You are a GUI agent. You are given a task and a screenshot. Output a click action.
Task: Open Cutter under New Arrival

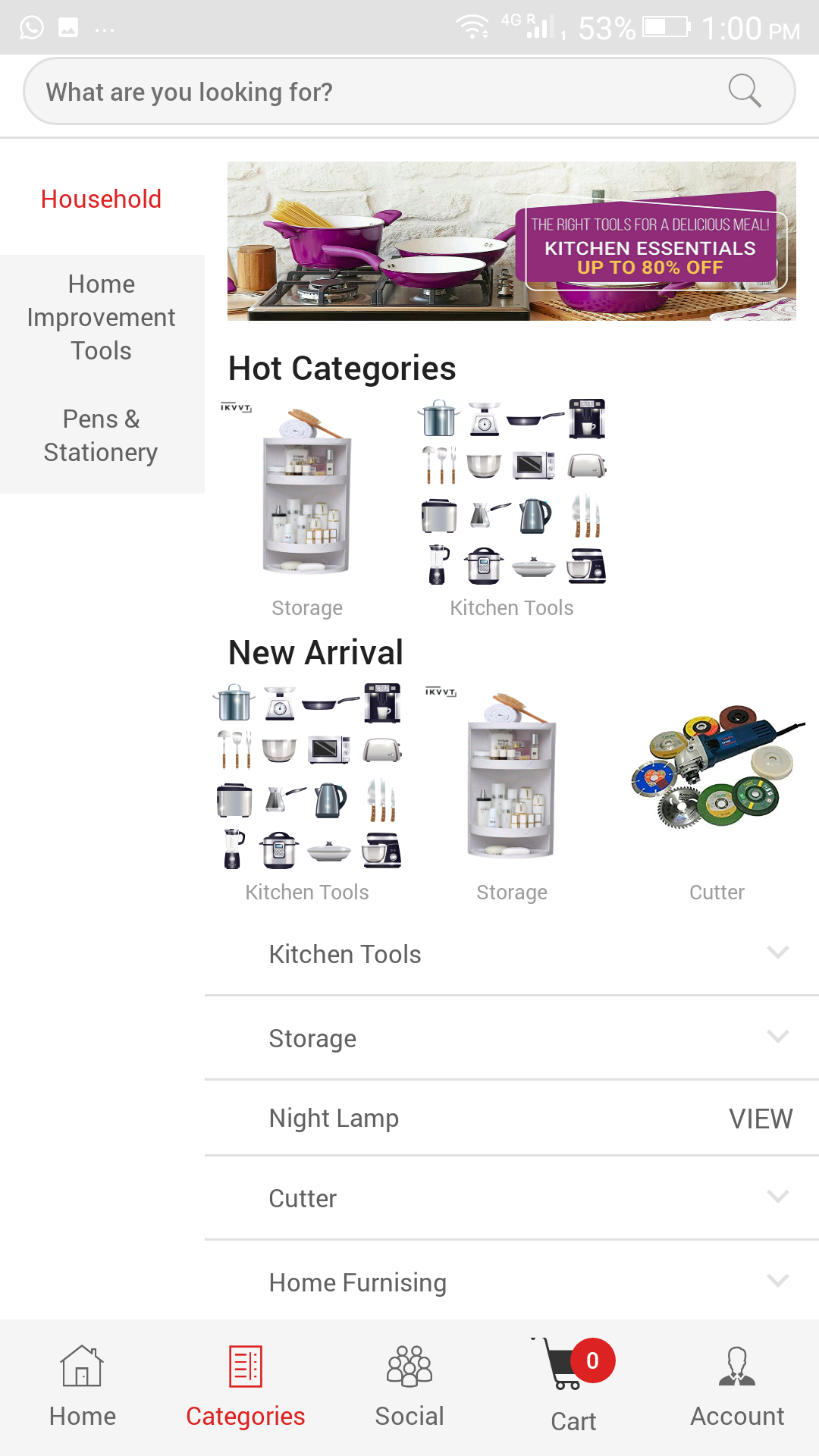(717, 789)
